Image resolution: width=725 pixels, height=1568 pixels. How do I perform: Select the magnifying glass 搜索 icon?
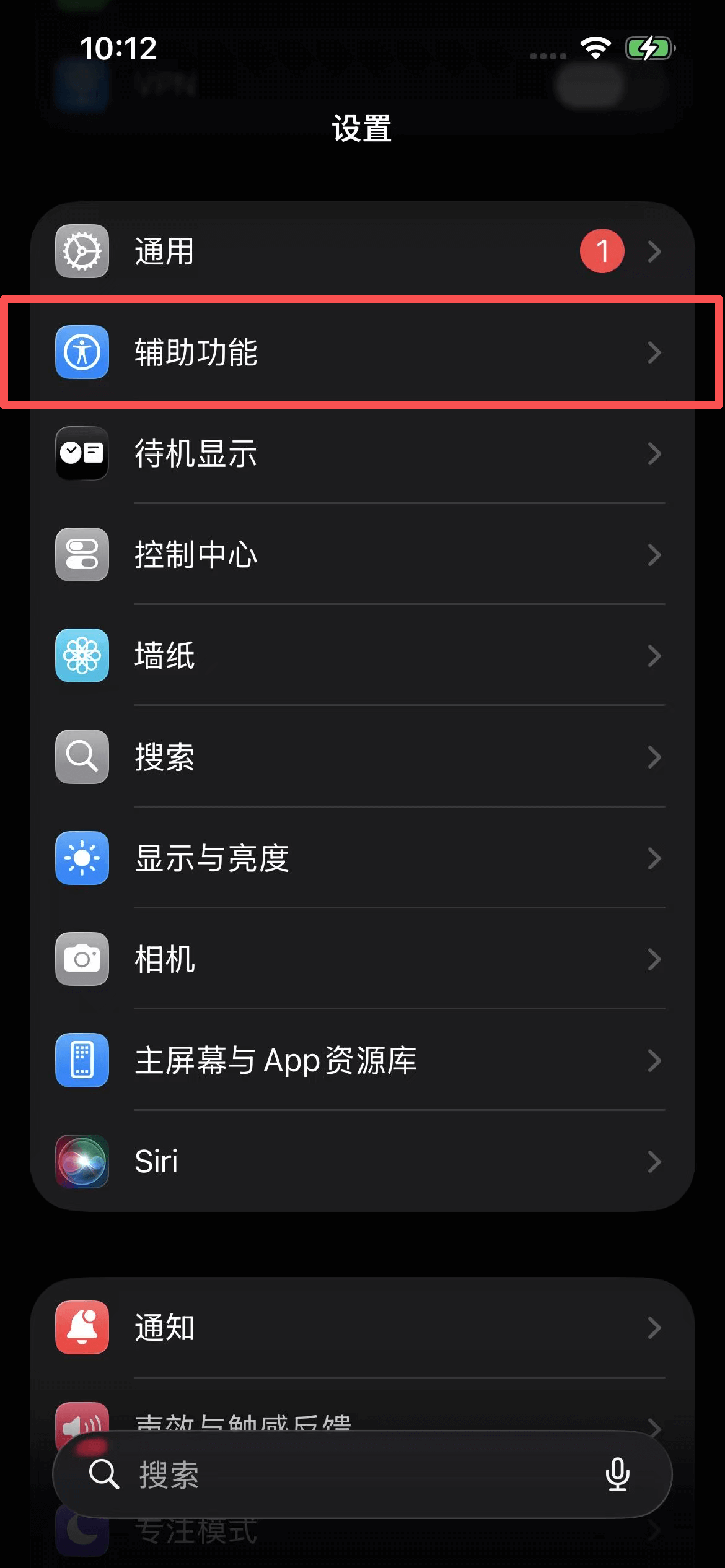pos(81,757)
